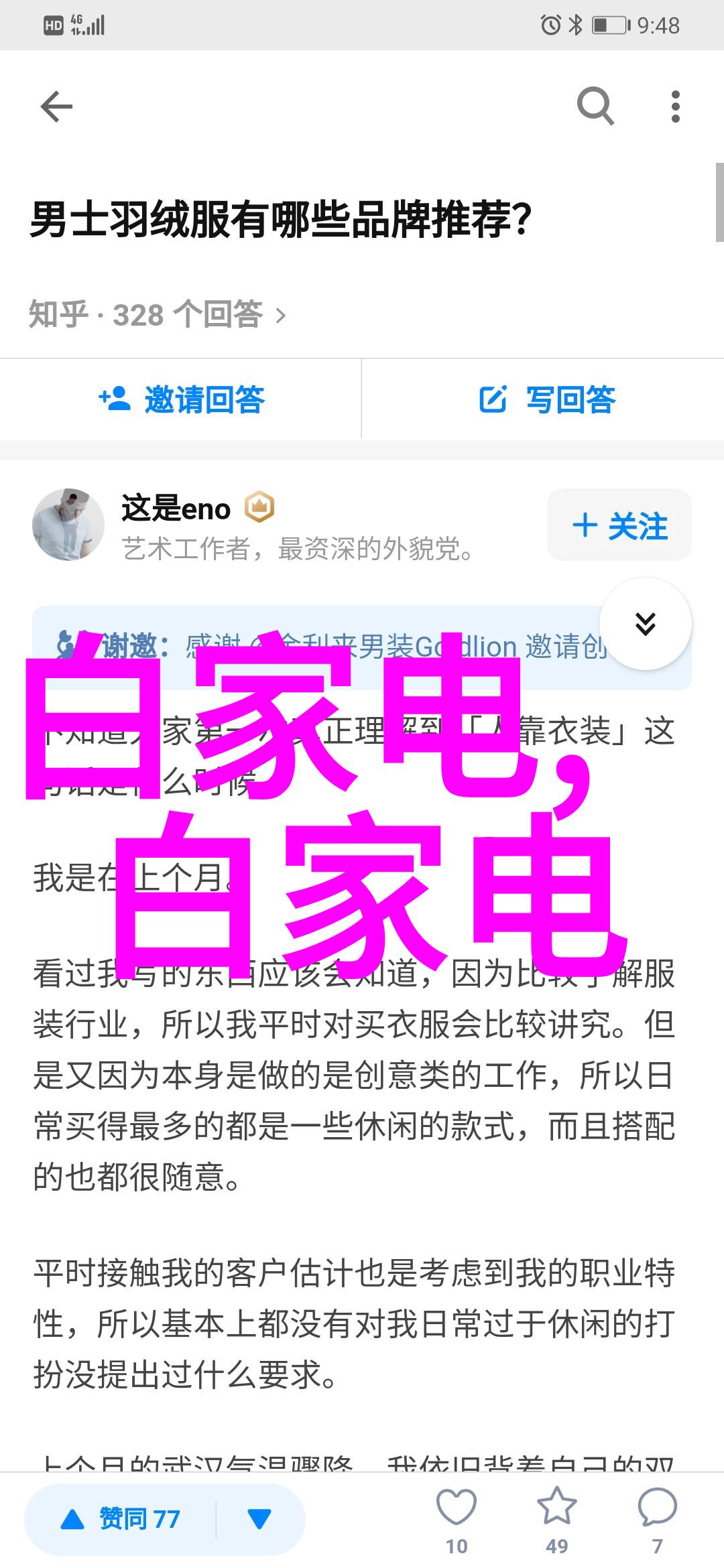Open search with the magnifier icon
This screenshot has height=1568, width=724.
[x=595, y=107]
